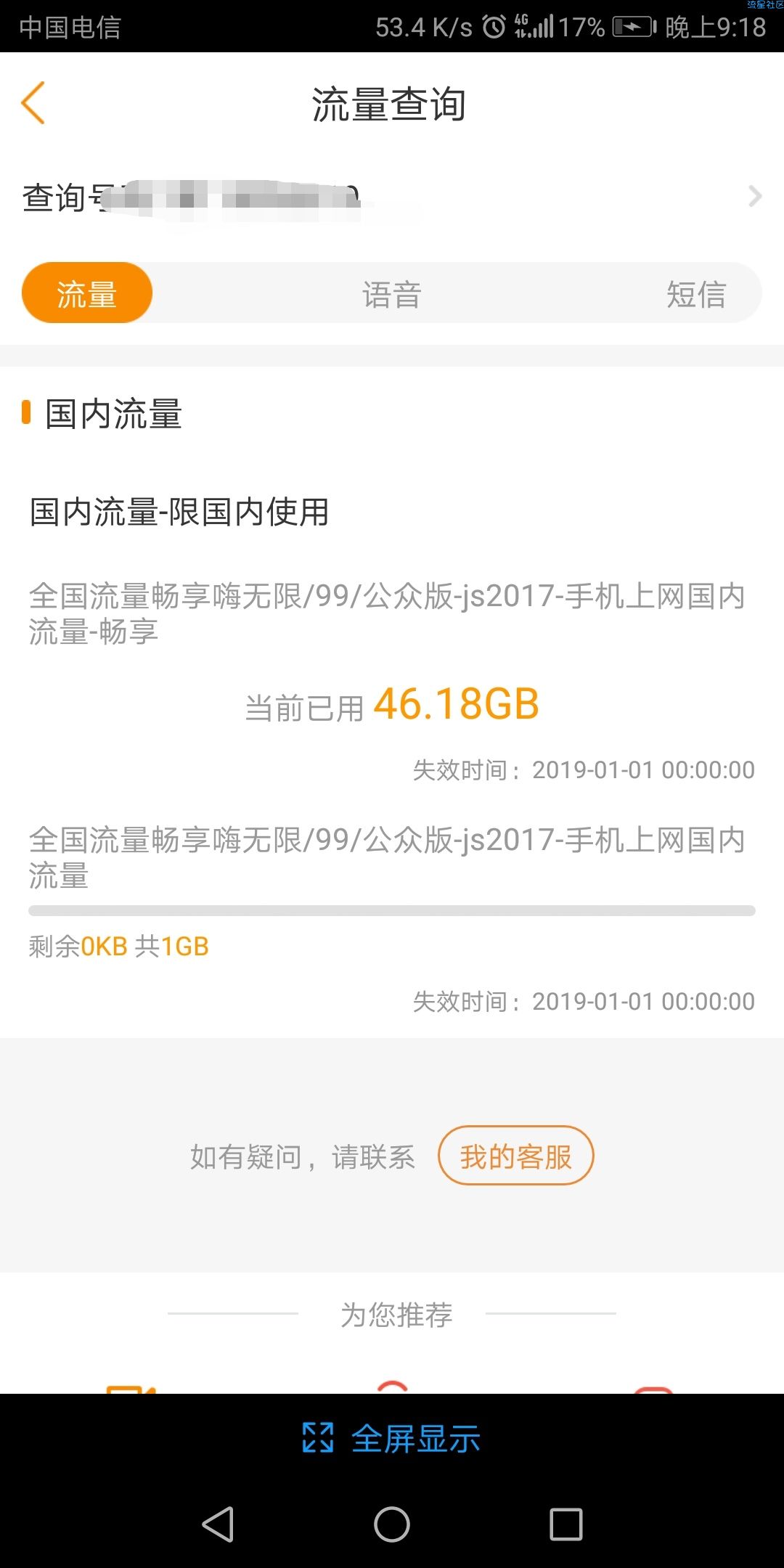Contact 我的客服 for help
Viewport: 784px width, 1568px height.
point(516,1156)
